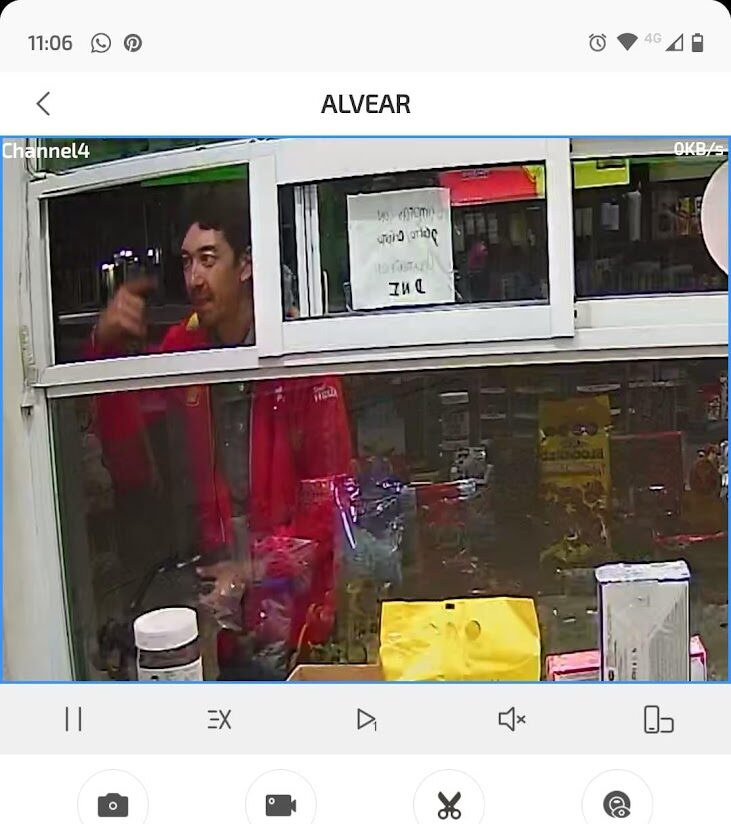Open the Channel4 live video feed
The height and width of the screenshot is (824, 731).
point(365,410)
